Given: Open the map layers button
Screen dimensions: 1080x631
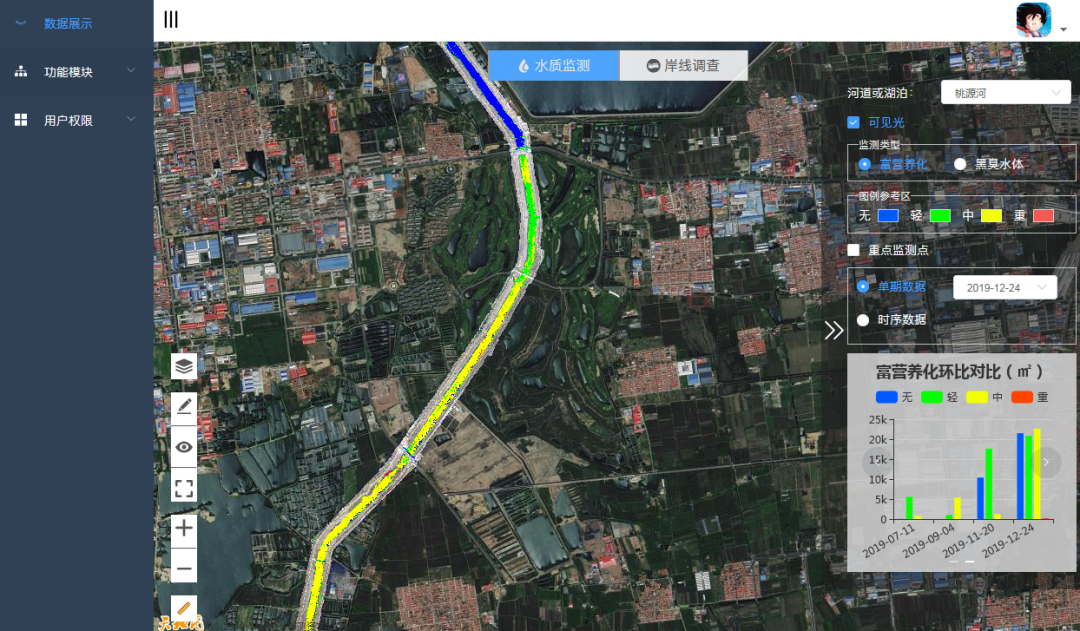Looking at the screenshot, I should pyautogui.click(x=184, y=366).
